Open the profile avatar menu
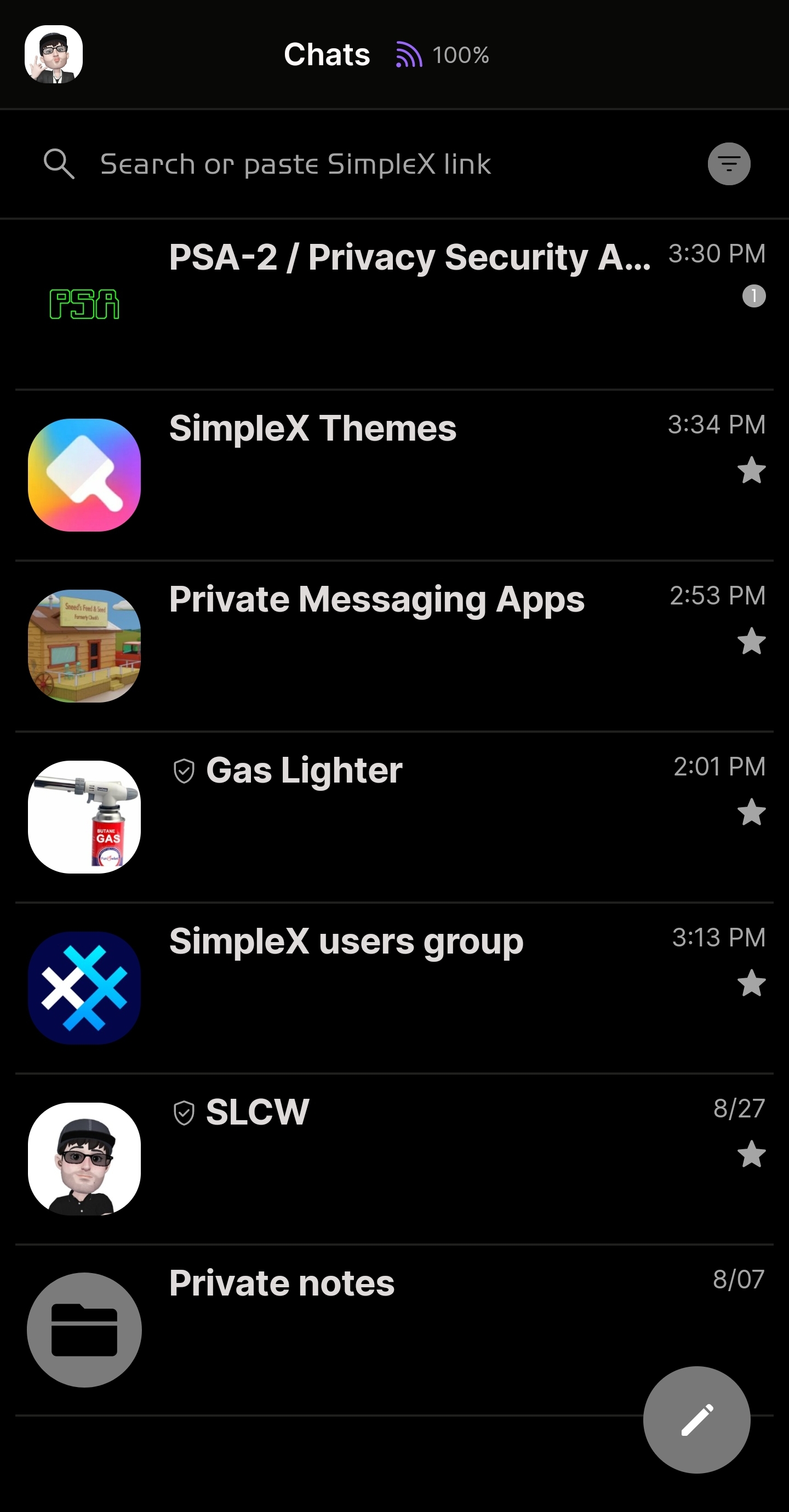The height and width of the screenshot is (1512, 789). [54, 55]
